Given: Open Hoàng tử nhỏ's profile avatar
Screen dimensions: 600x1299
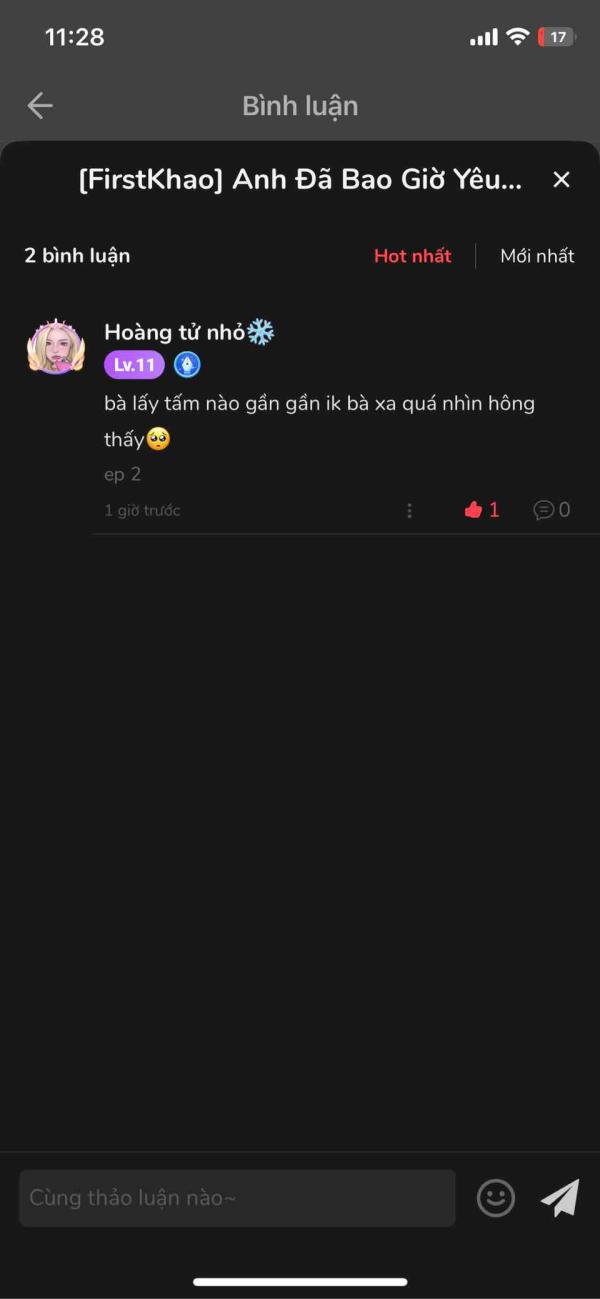Looking at the screenshot, I should tap(55, 349).
